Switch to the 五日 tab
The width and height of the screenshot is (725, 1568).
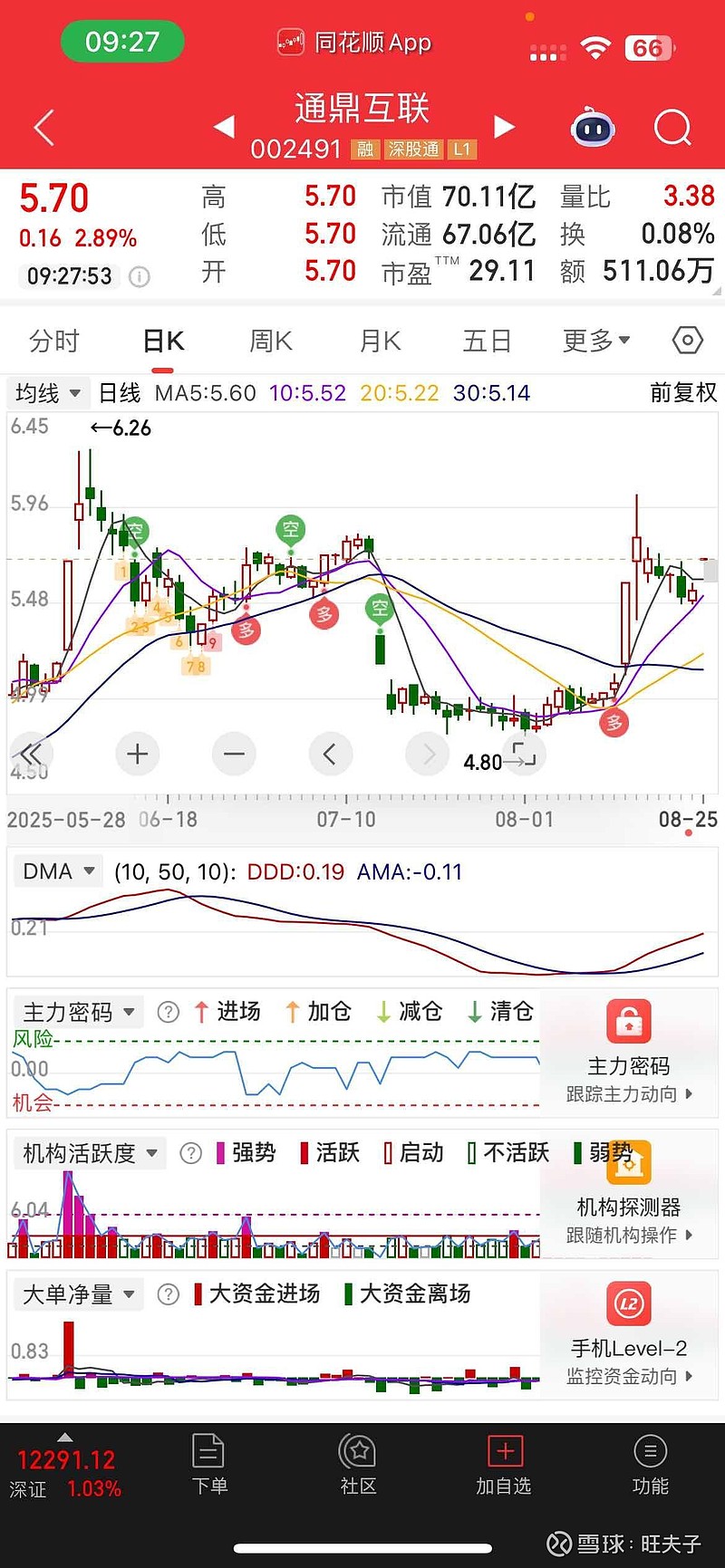point(487,341)
